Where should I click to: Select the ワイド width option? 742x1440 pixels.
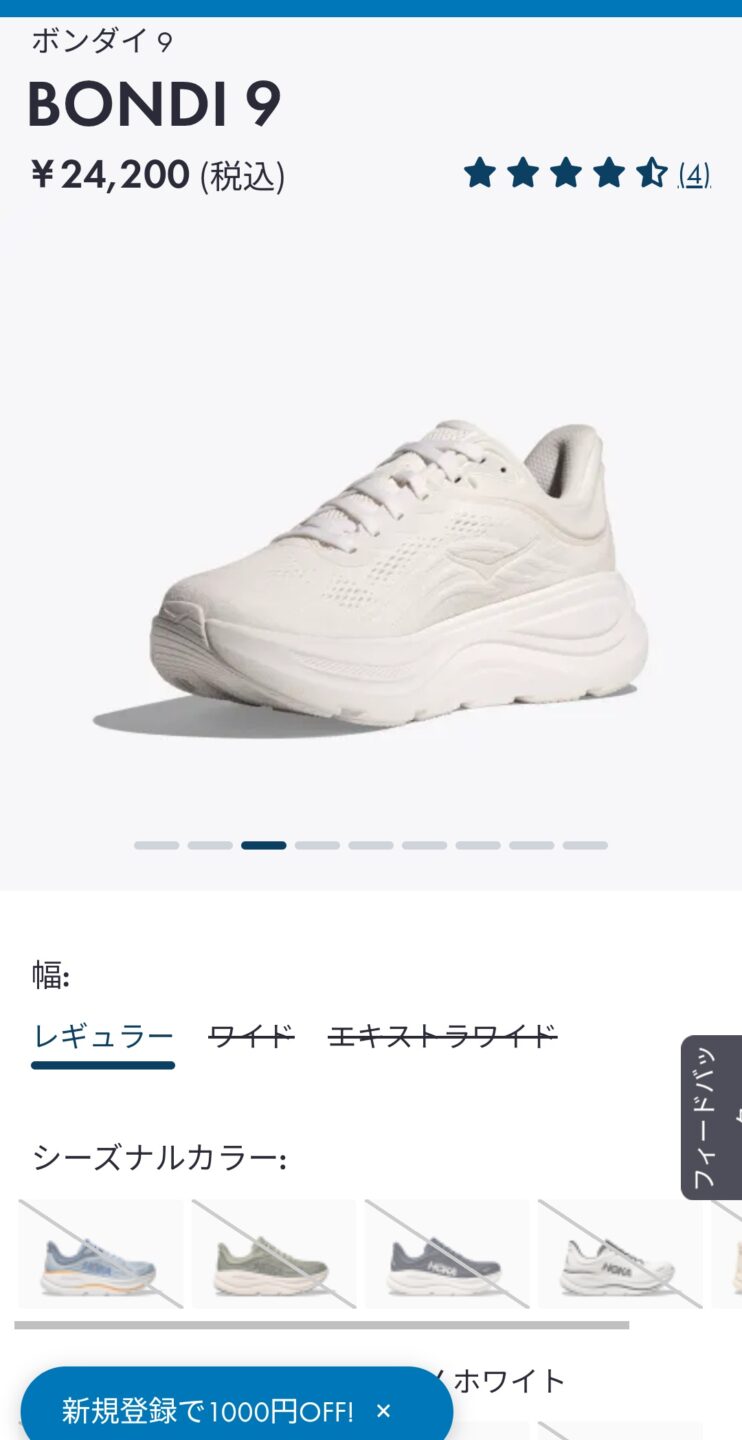point(251,1036)
